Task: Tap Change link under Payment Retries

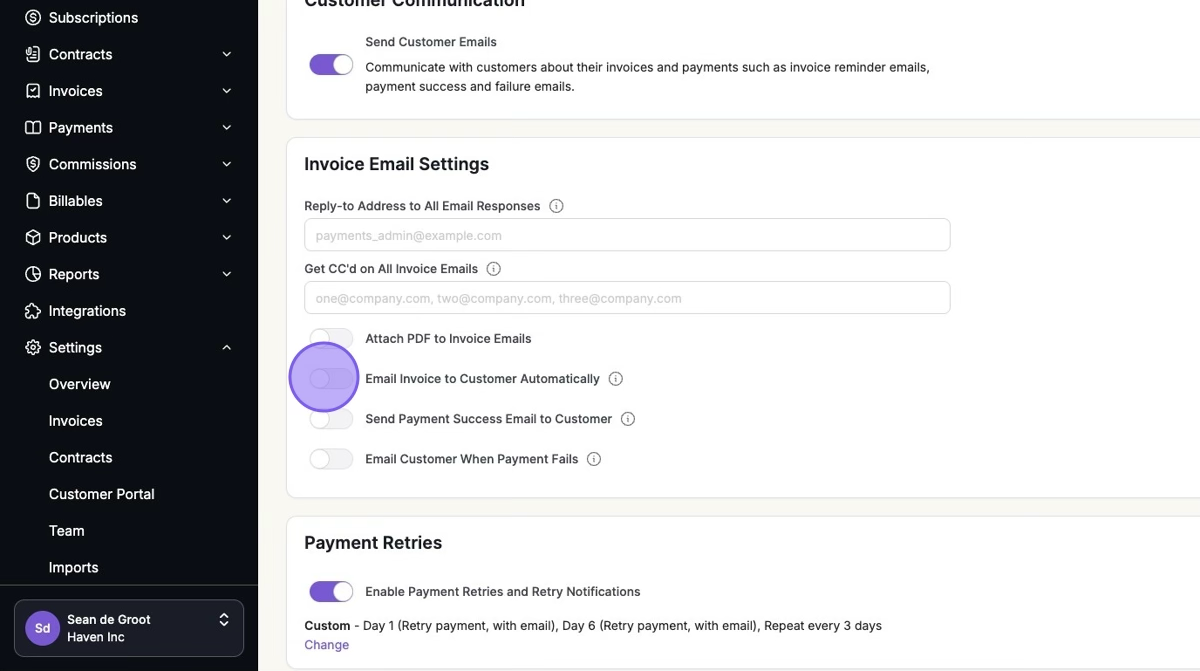Action: [326, 645]
